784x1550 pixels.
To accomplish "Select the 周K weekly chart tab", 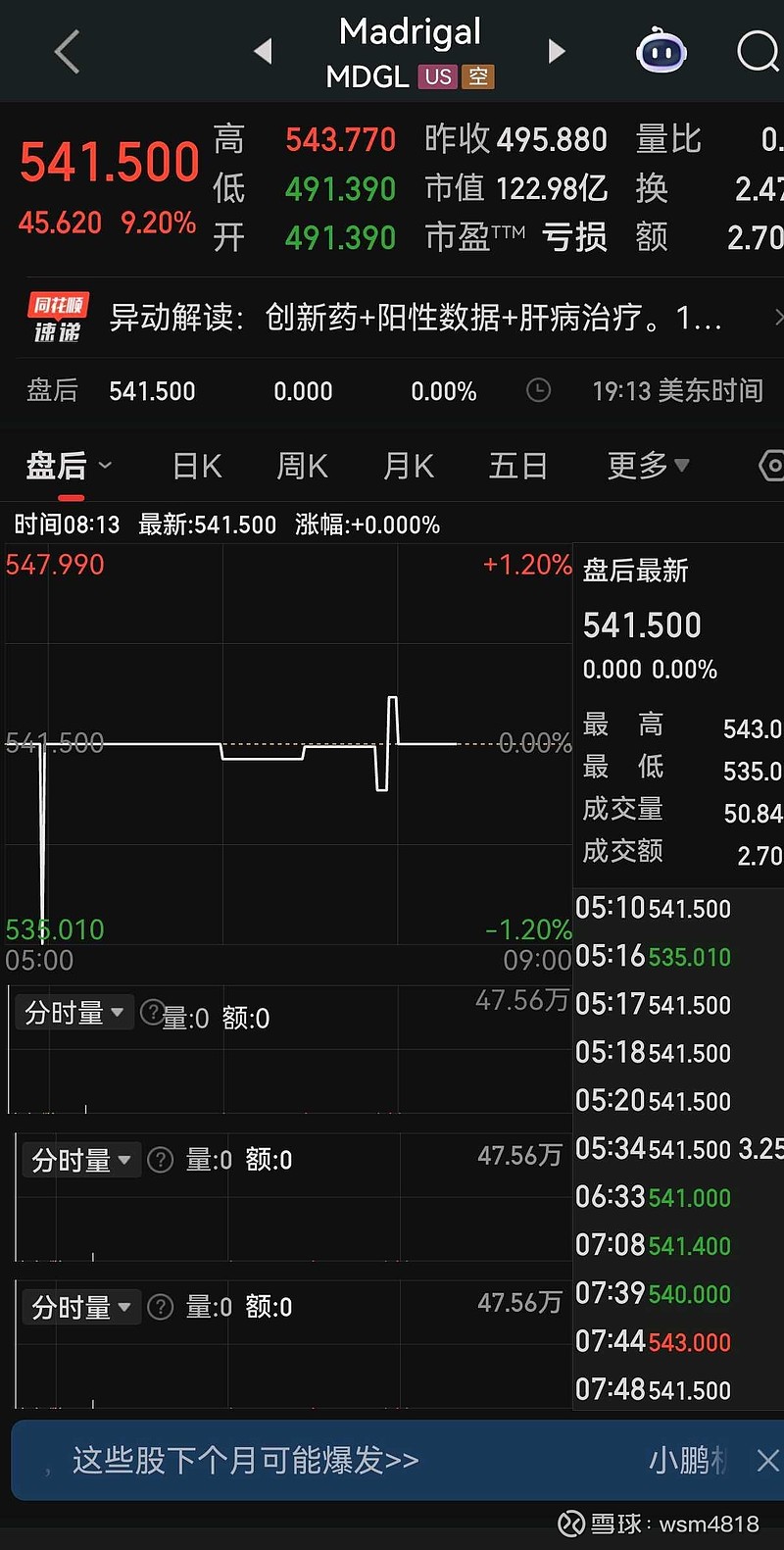I will click(x=302, y=466).
